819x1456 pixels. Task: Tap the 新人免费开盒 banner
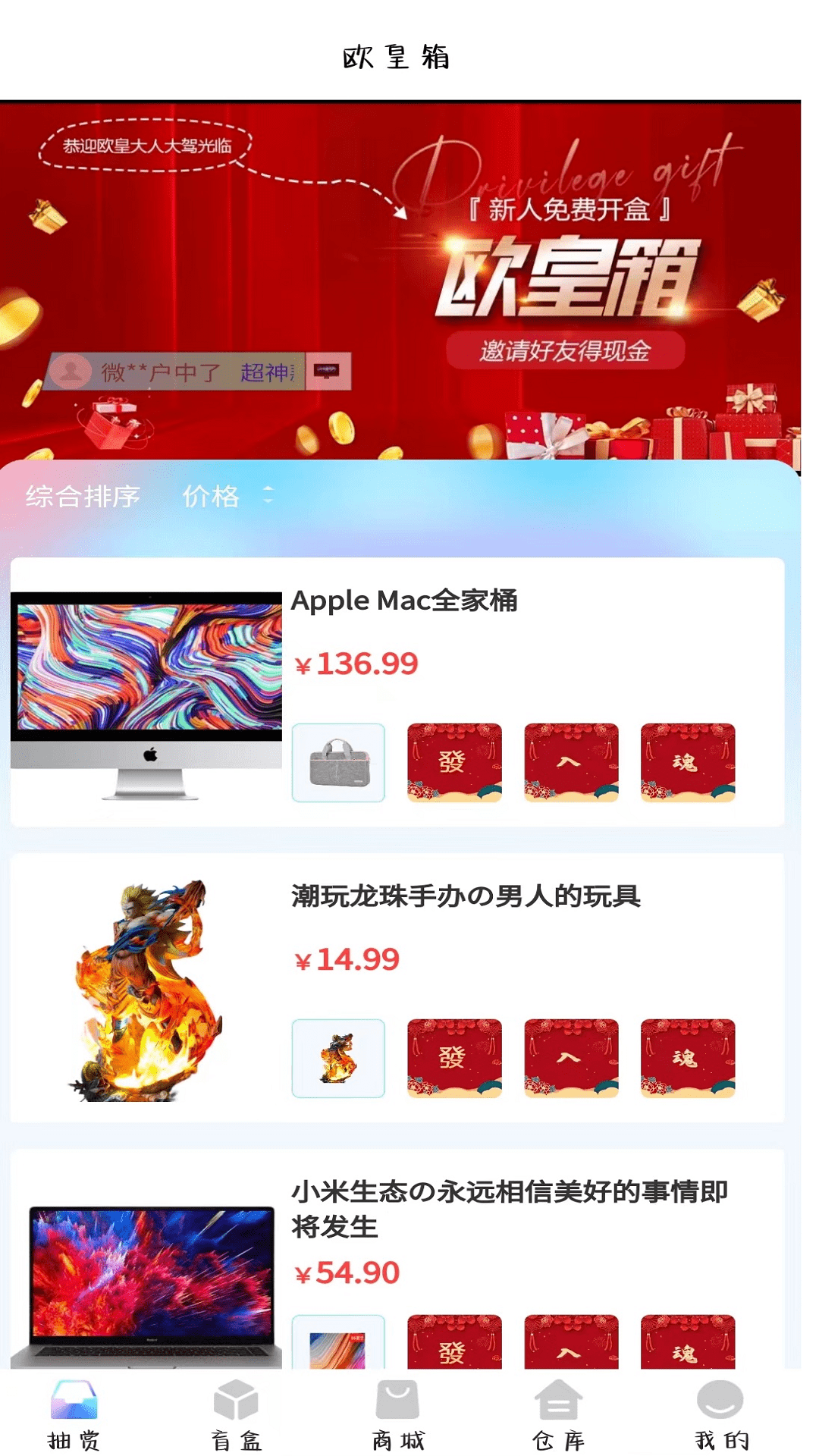point(569,209)
